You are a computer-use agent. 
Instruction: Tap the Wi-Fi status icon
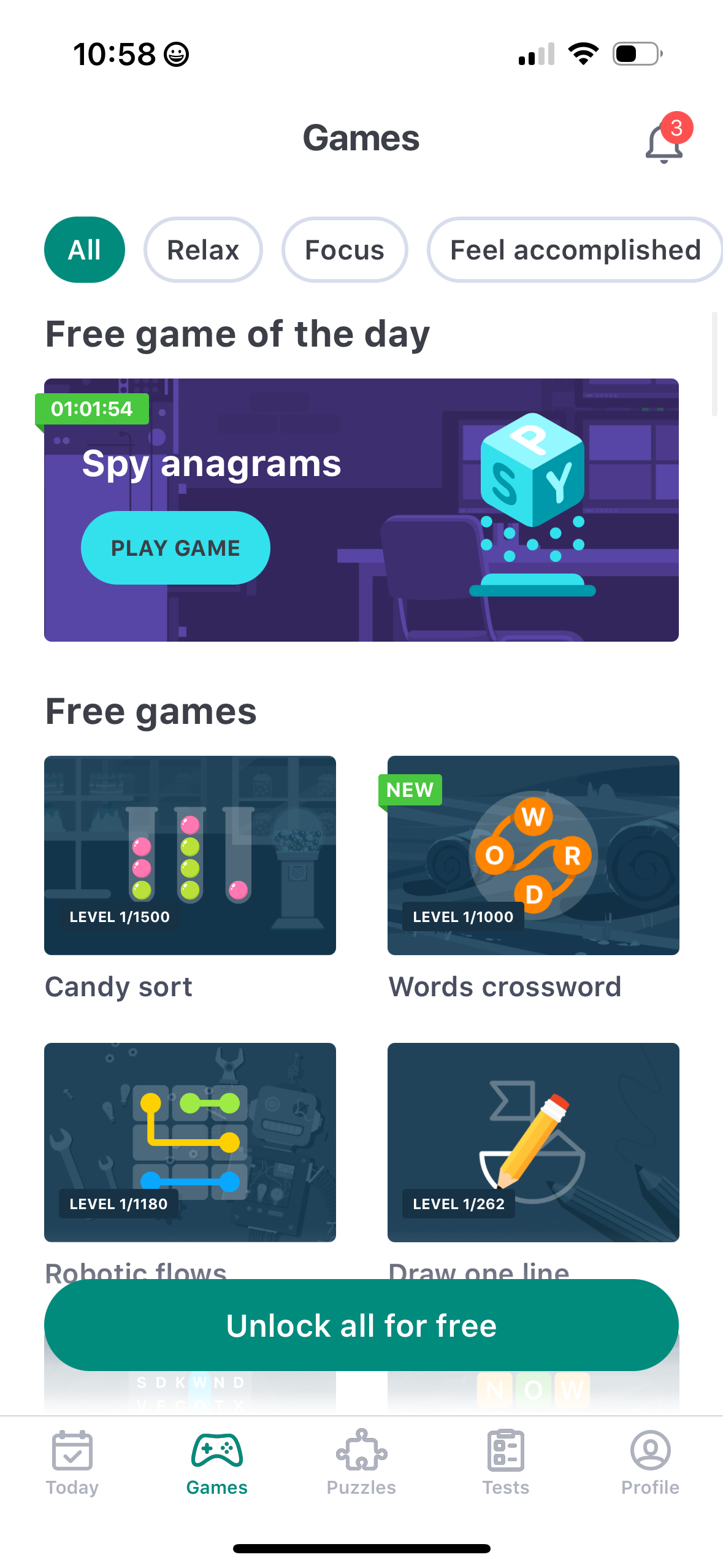583,53
